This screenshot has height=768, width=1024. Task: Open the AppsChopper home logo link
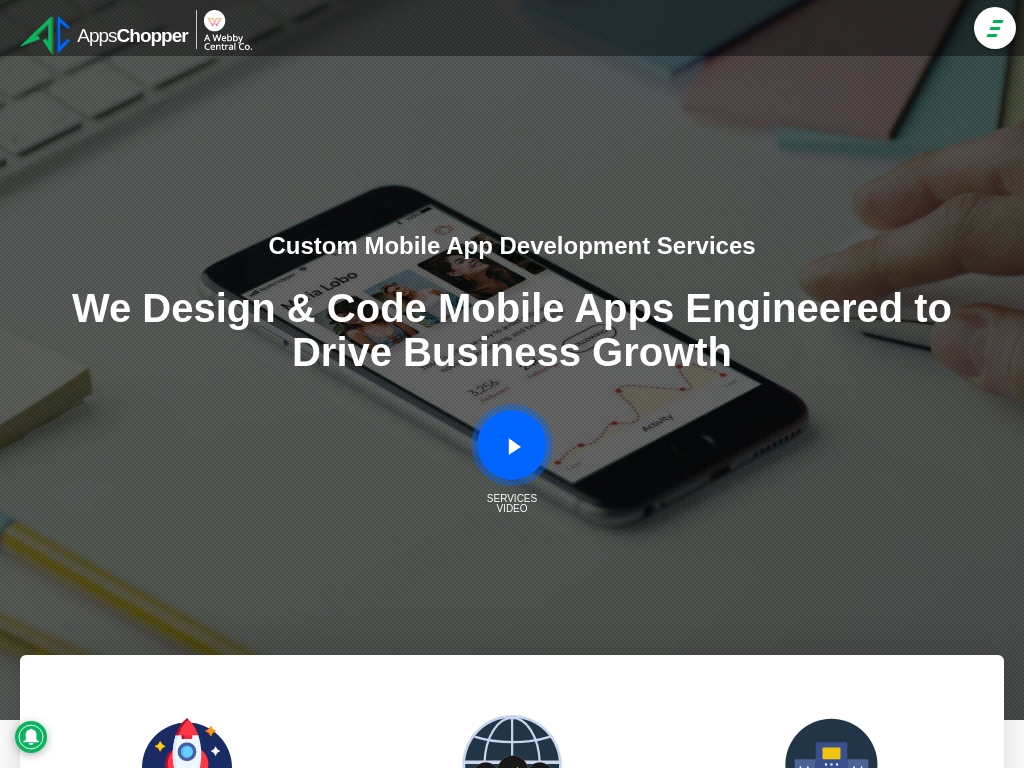pyautogui.click(x=105, y=35)
